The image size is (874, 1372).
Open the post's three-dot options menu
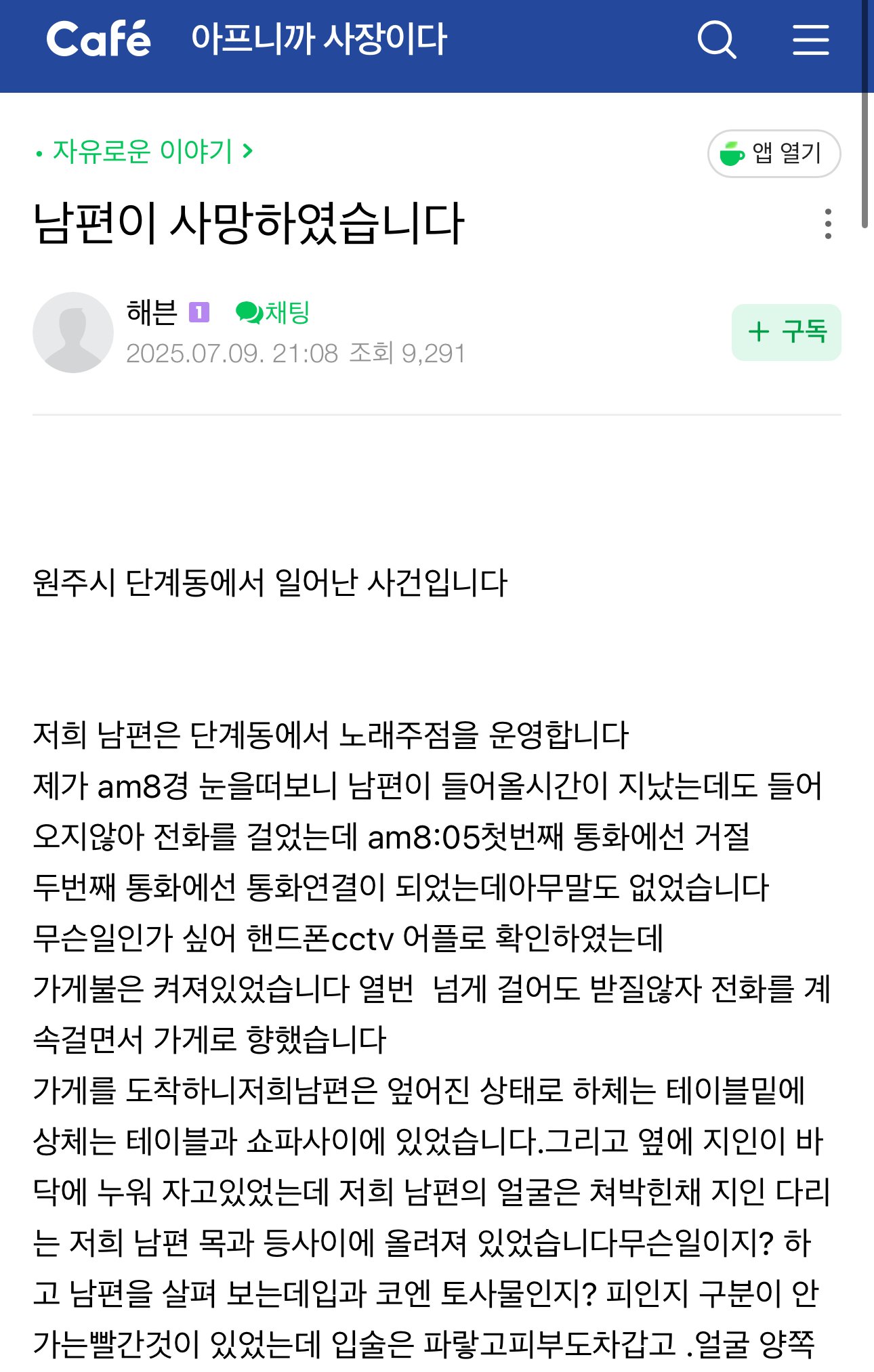[x=827, y=224]
